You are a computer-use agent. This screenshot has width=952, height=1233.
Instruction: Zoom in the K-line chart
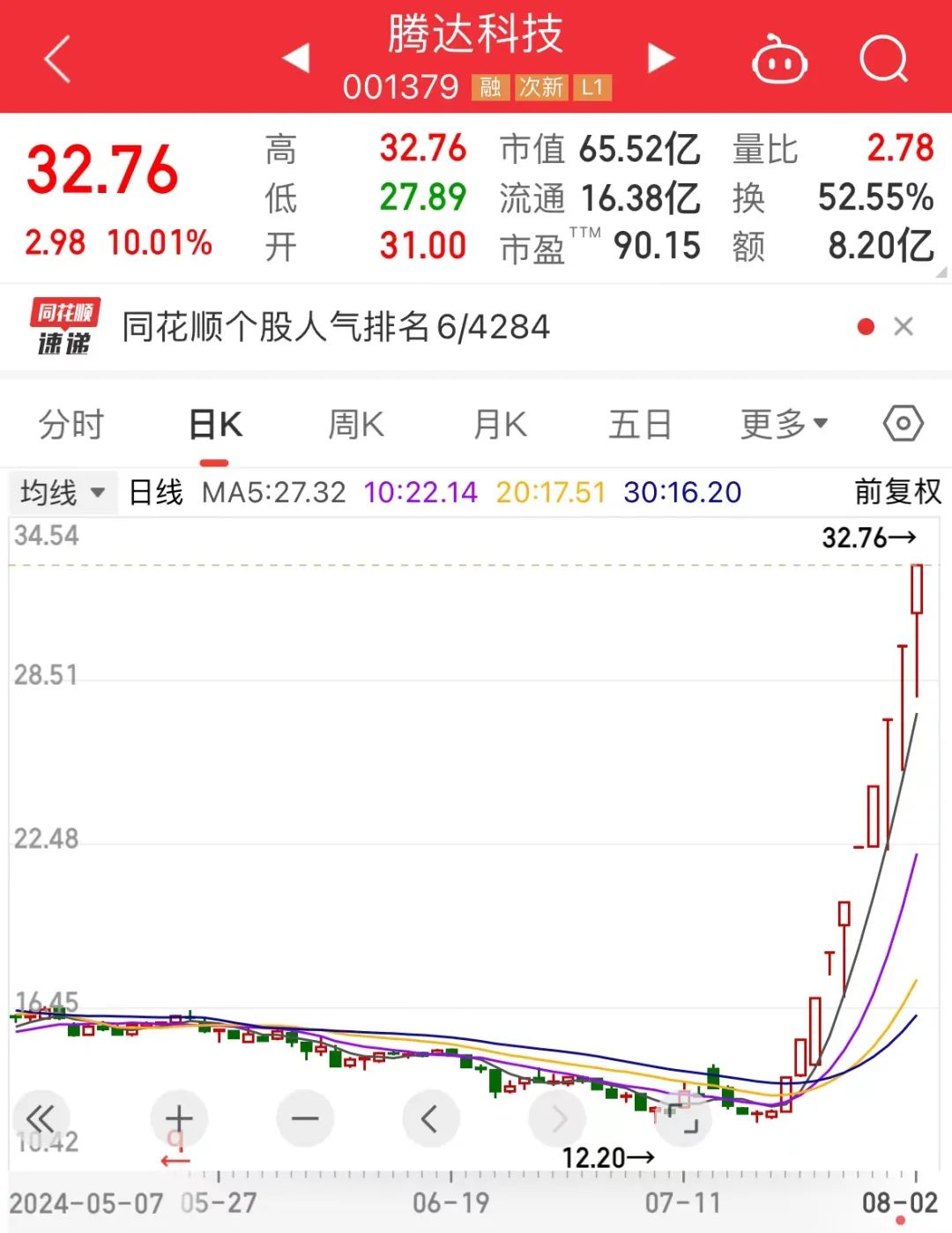click(179, 1118)
